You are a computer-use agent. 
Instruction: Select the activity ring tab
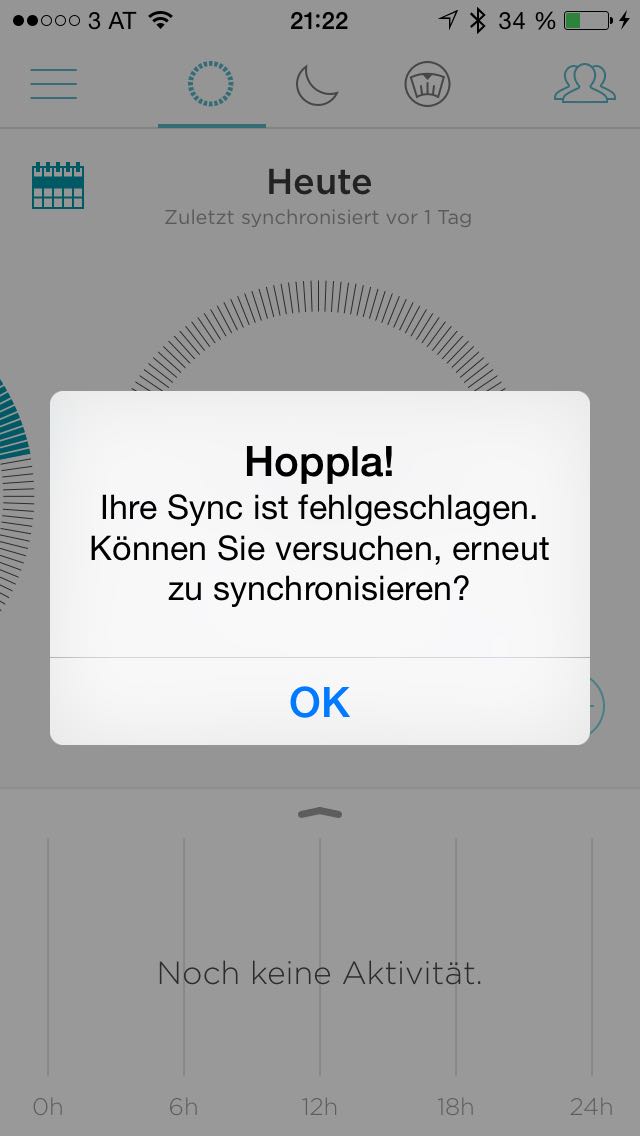211,85
